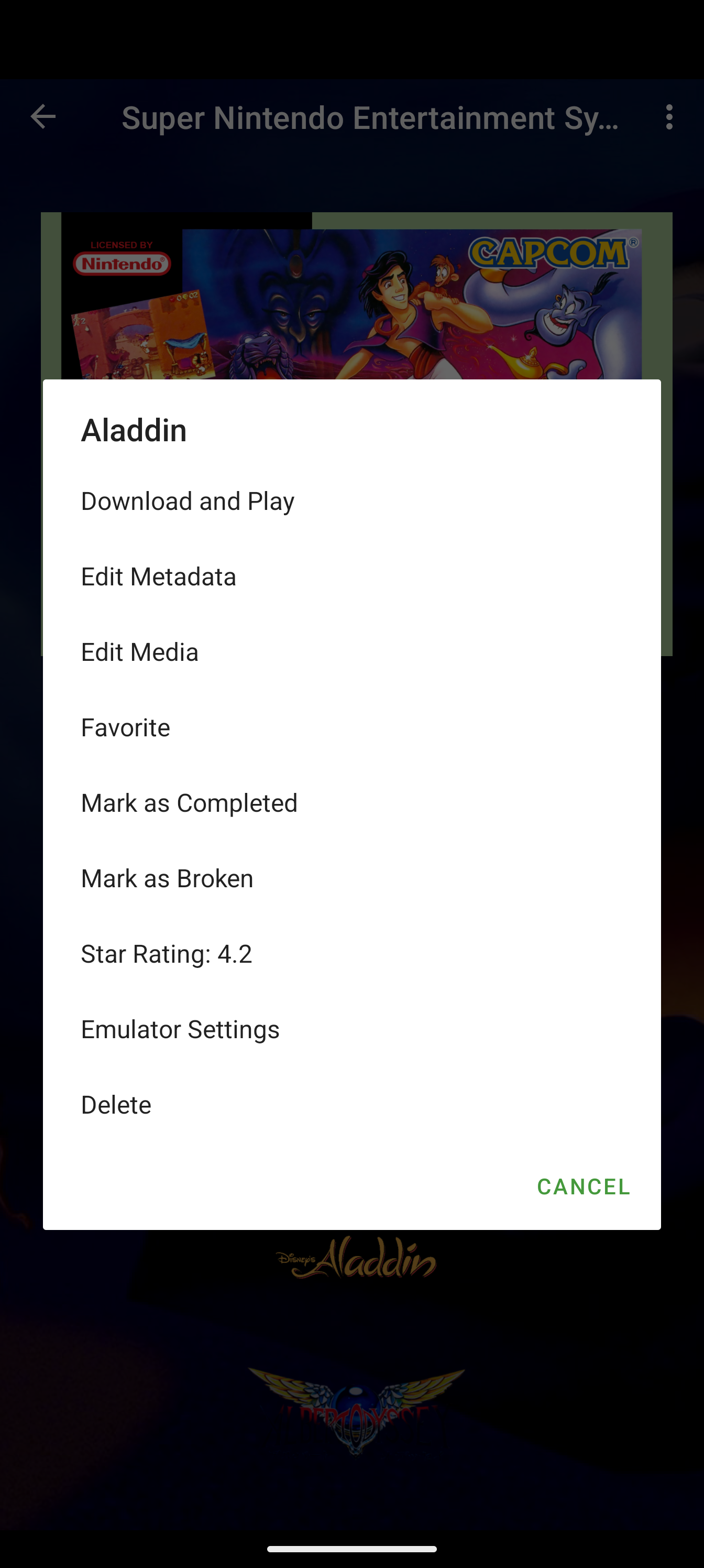Choose Delete for this game
The height and width of the screenshot is (1568, 704).
(x=351, y=1105)
